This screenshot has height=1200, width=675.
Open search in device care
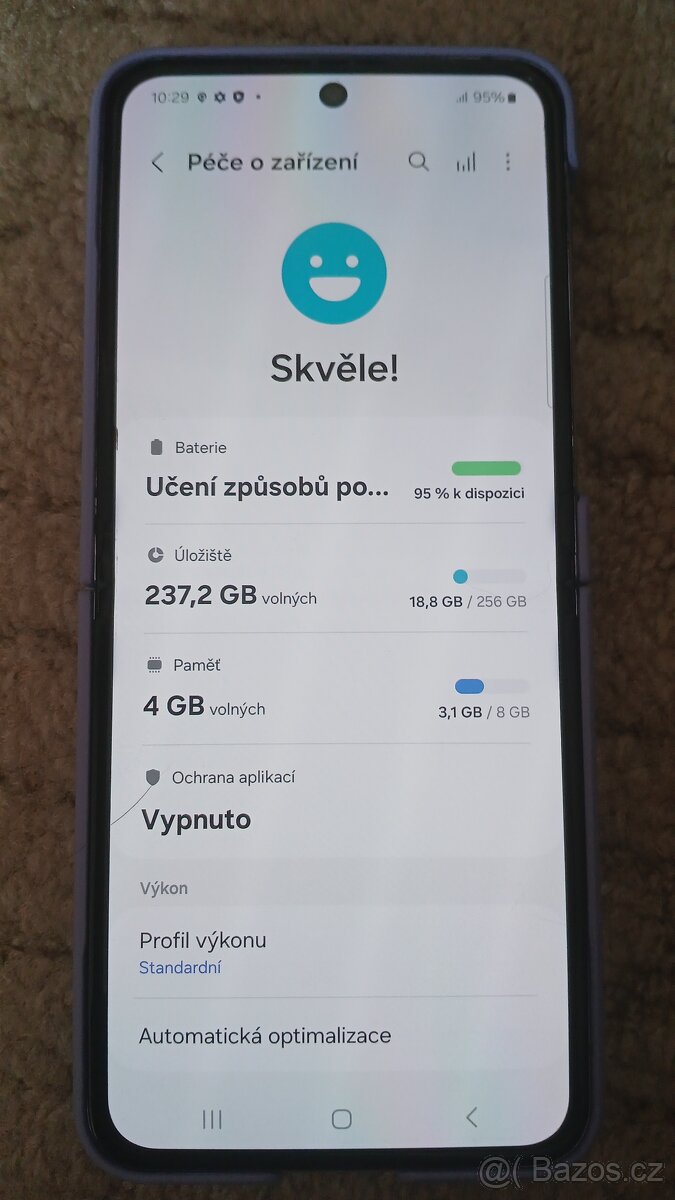418,162
